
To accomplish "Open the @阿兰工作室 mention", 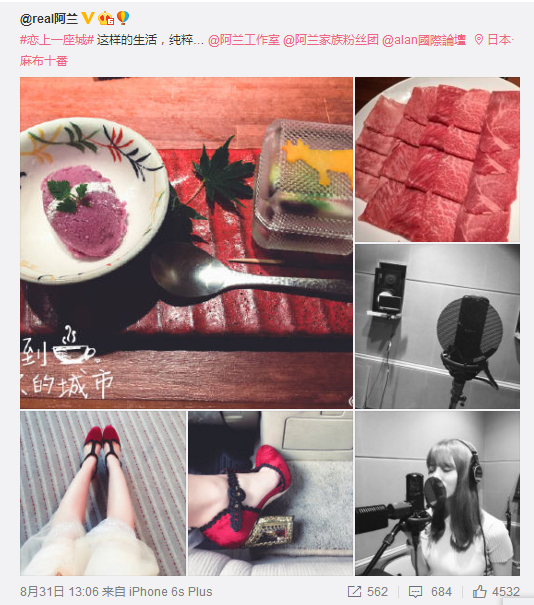I will pos(244,40).
